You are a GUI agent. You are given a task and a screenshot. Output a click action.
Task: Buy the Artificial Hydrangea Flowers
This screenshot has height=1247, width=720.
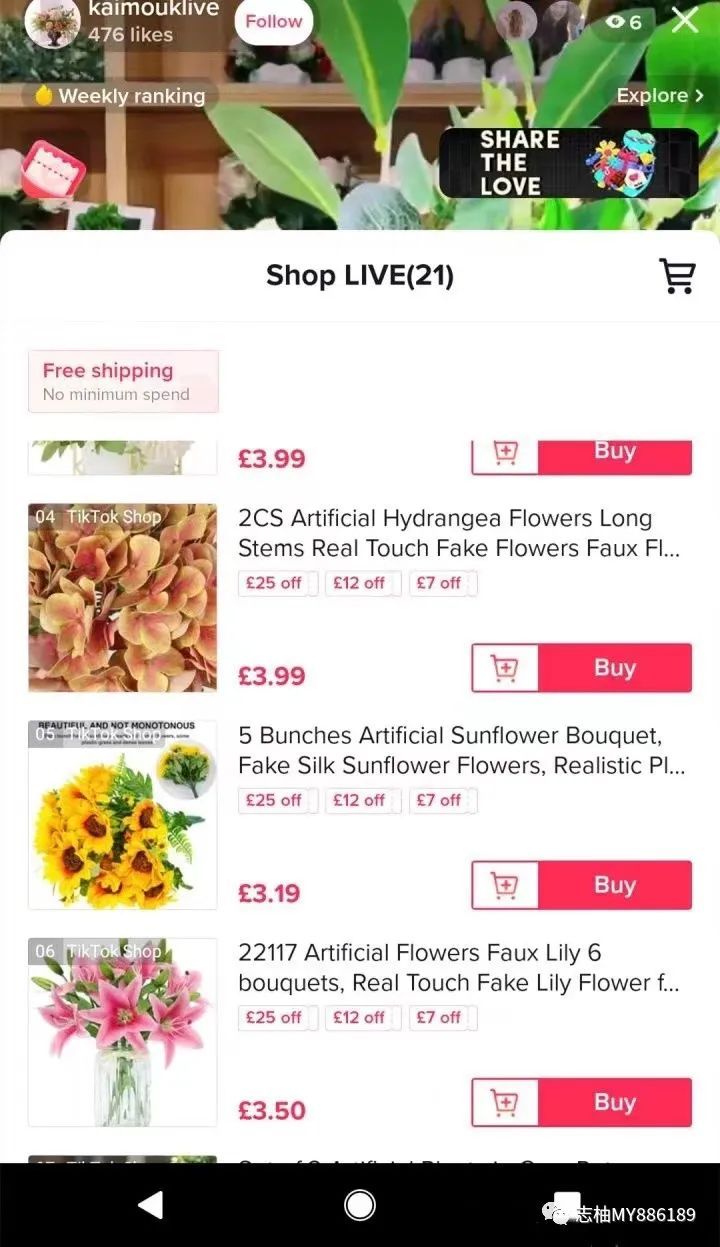point(614,668)
